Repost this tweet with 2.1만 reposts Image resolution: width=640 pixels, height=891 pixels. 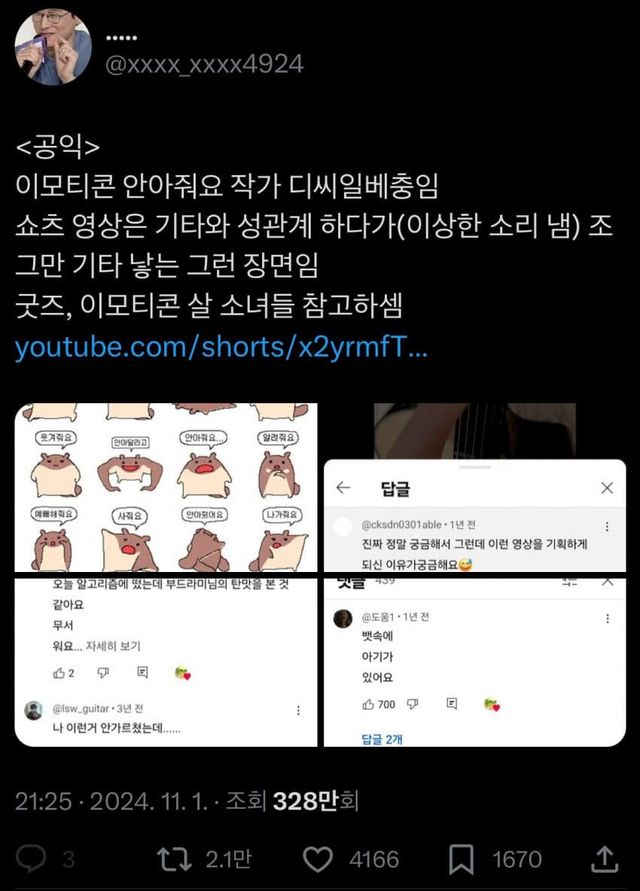[x=174, y=858]
